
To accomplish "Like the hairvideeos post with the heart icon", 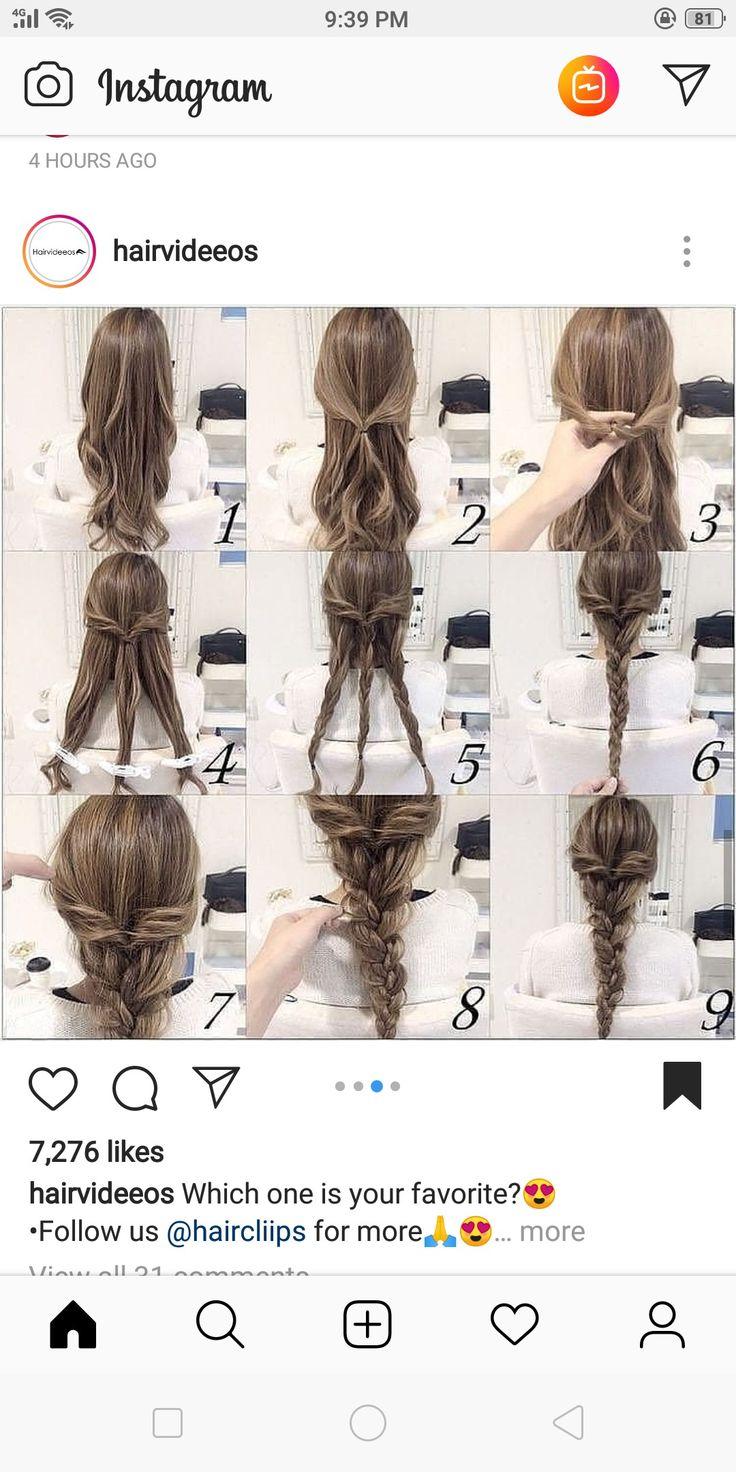I will click(x=53, y=1088).
